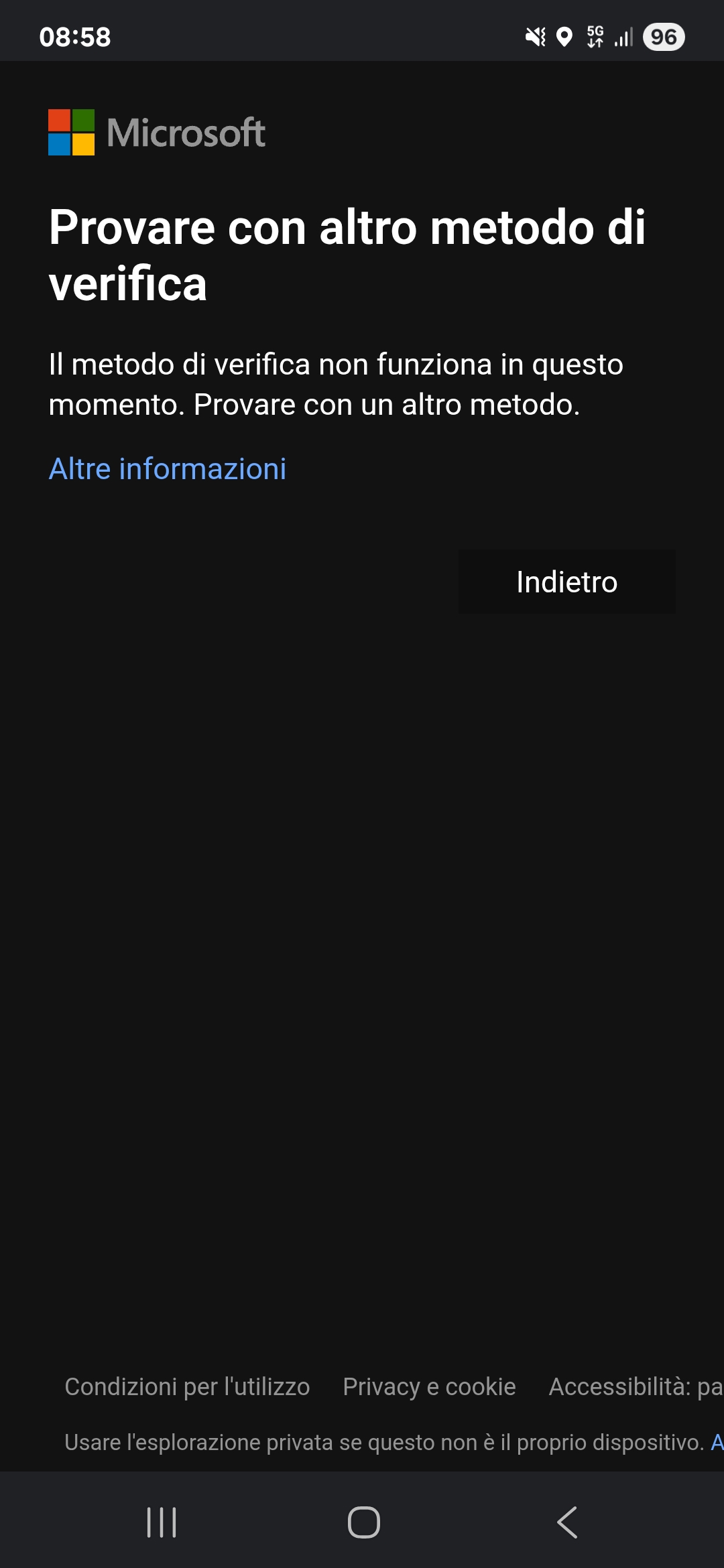Go back with system back arrow
The image size is (724, 1568).
pyautogui.click(x=567, y=1522)
